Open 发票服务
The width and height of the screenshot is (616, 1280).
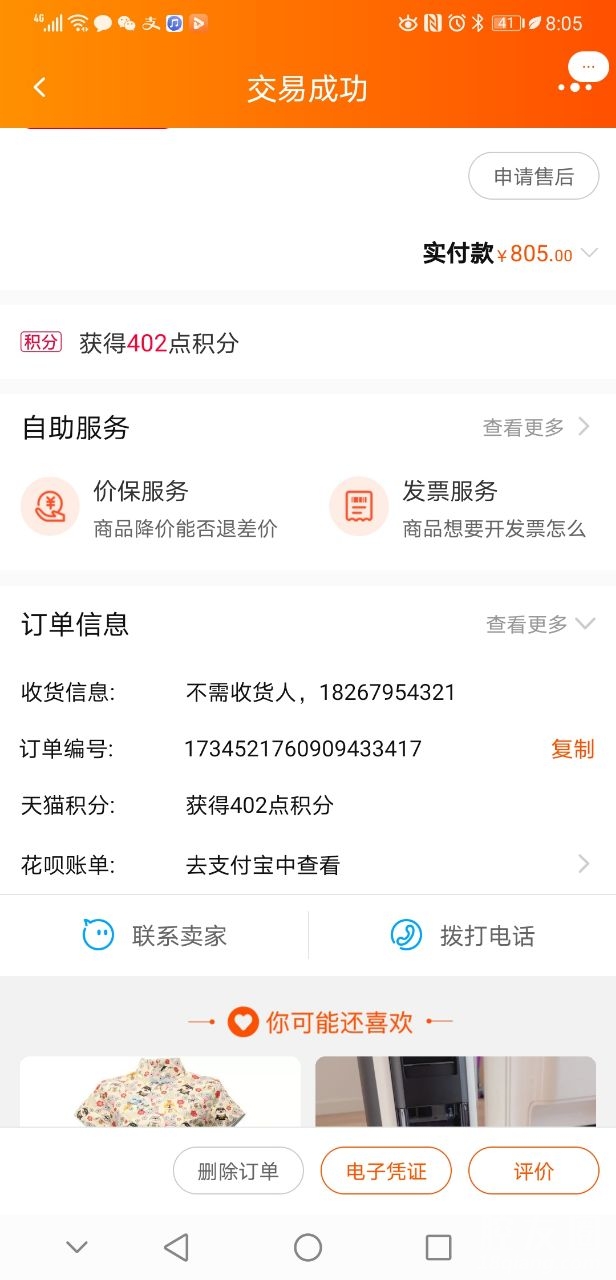click(x=458, y=507)
